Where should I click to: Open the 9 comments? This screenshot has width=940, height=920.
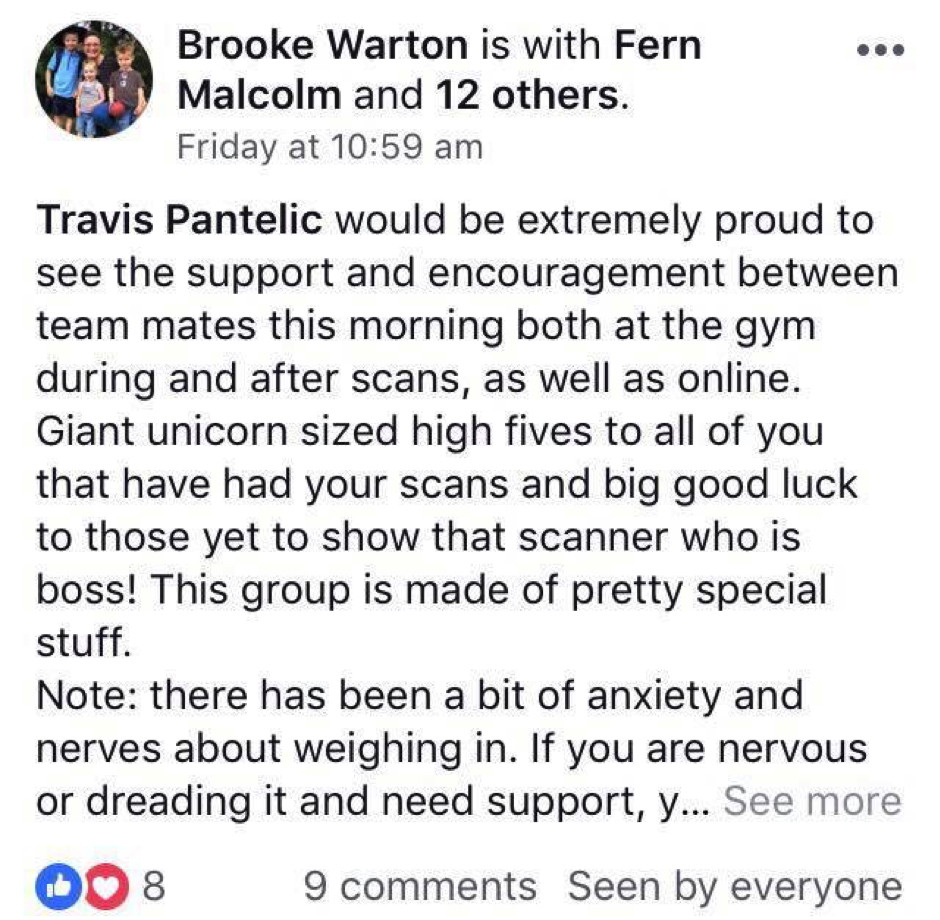pyautogui.click(x=419, y=886)
